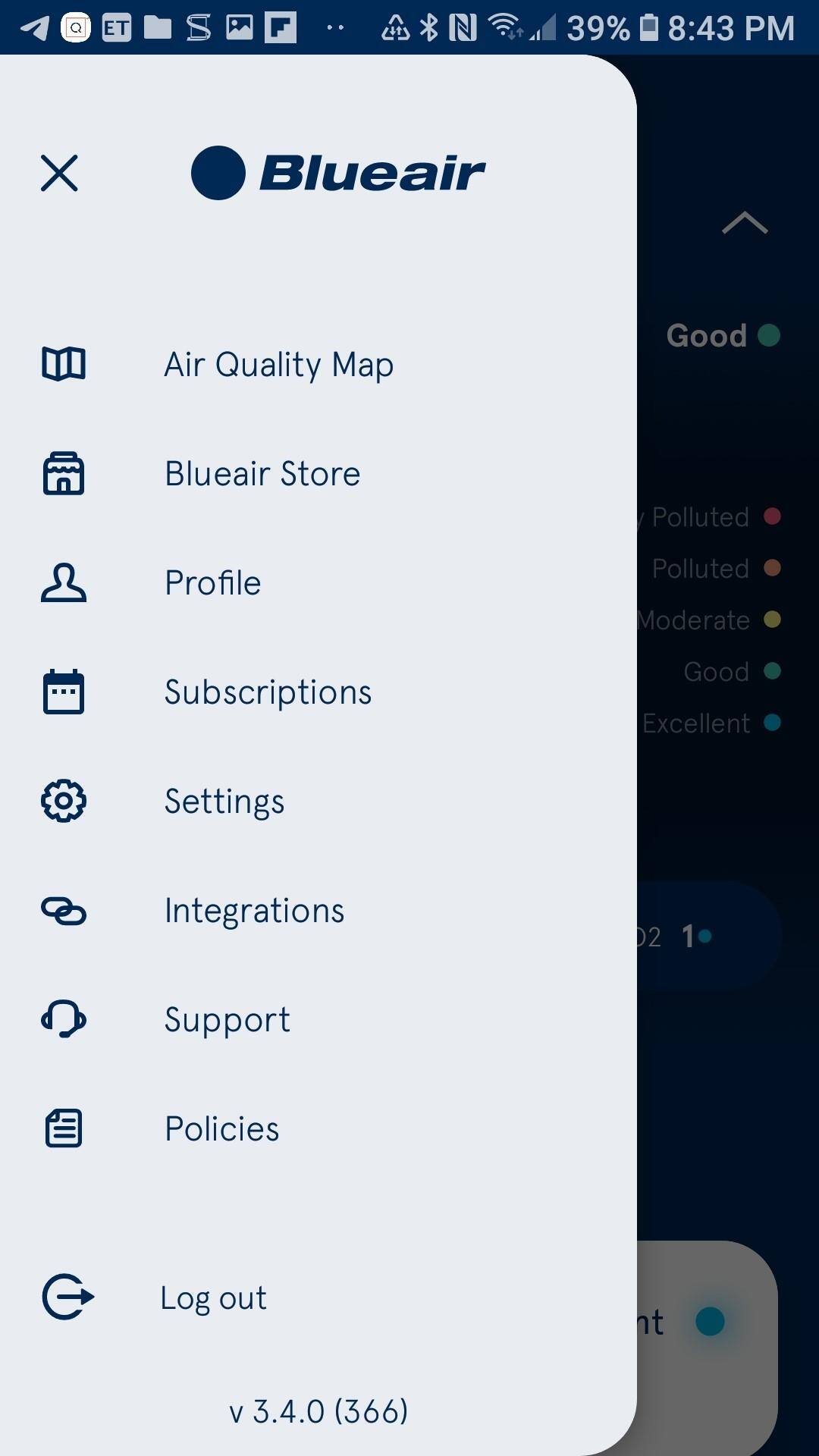Open Settings
The width and height of the screenshot is (819, 1456).
pos(224,802)
